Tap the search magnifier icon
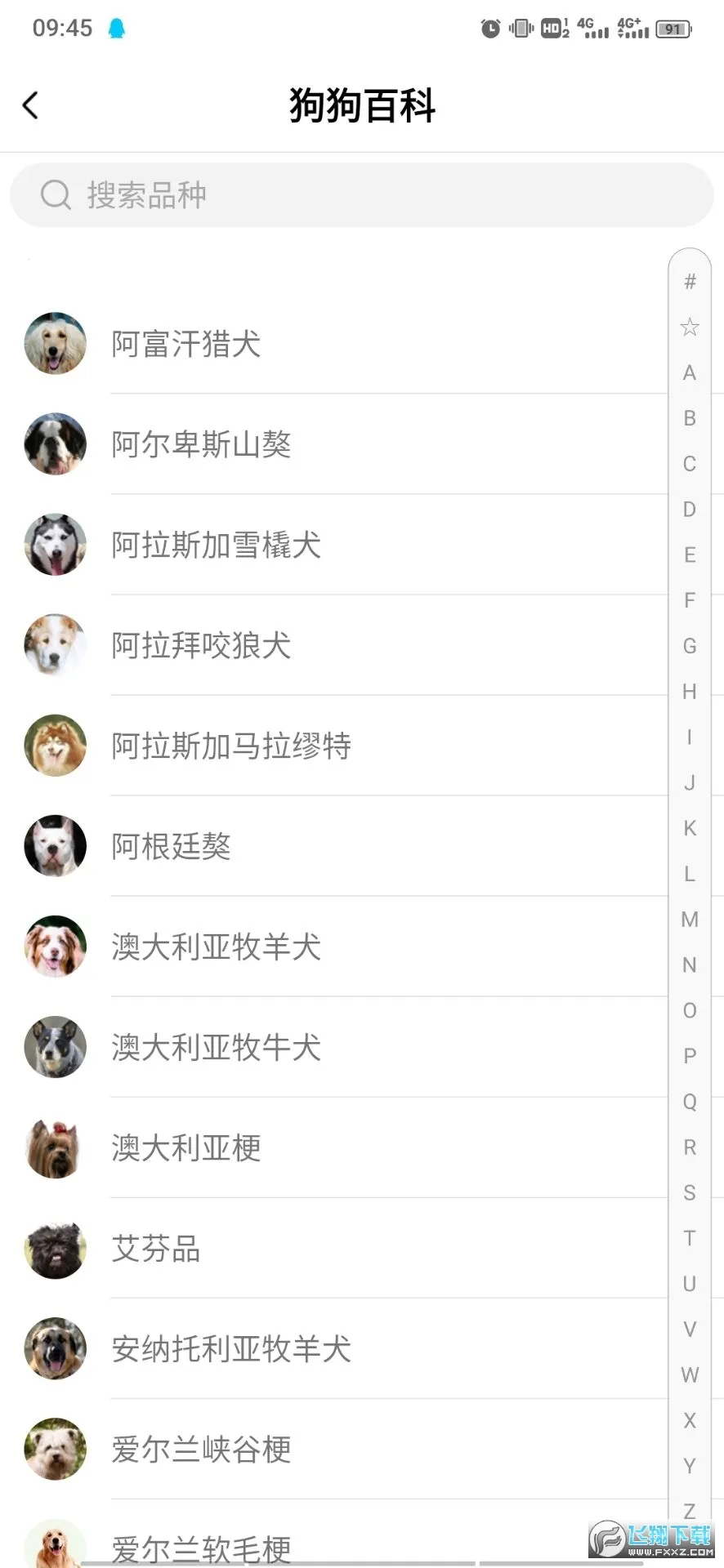The image size is (724, 1568). point(54,194)
